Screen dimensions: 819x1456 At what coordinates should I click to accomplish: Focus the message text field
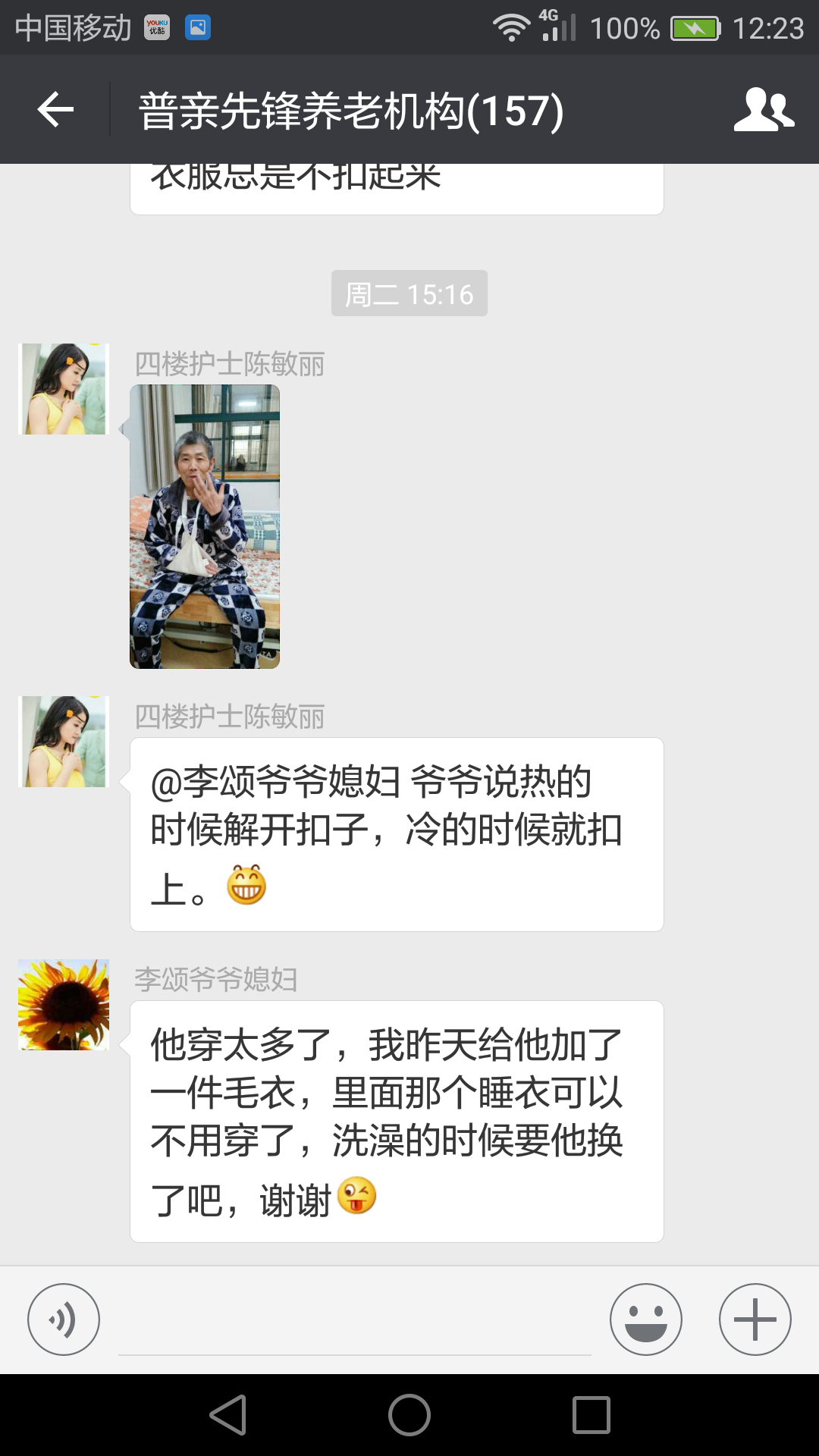[354, 1323]
